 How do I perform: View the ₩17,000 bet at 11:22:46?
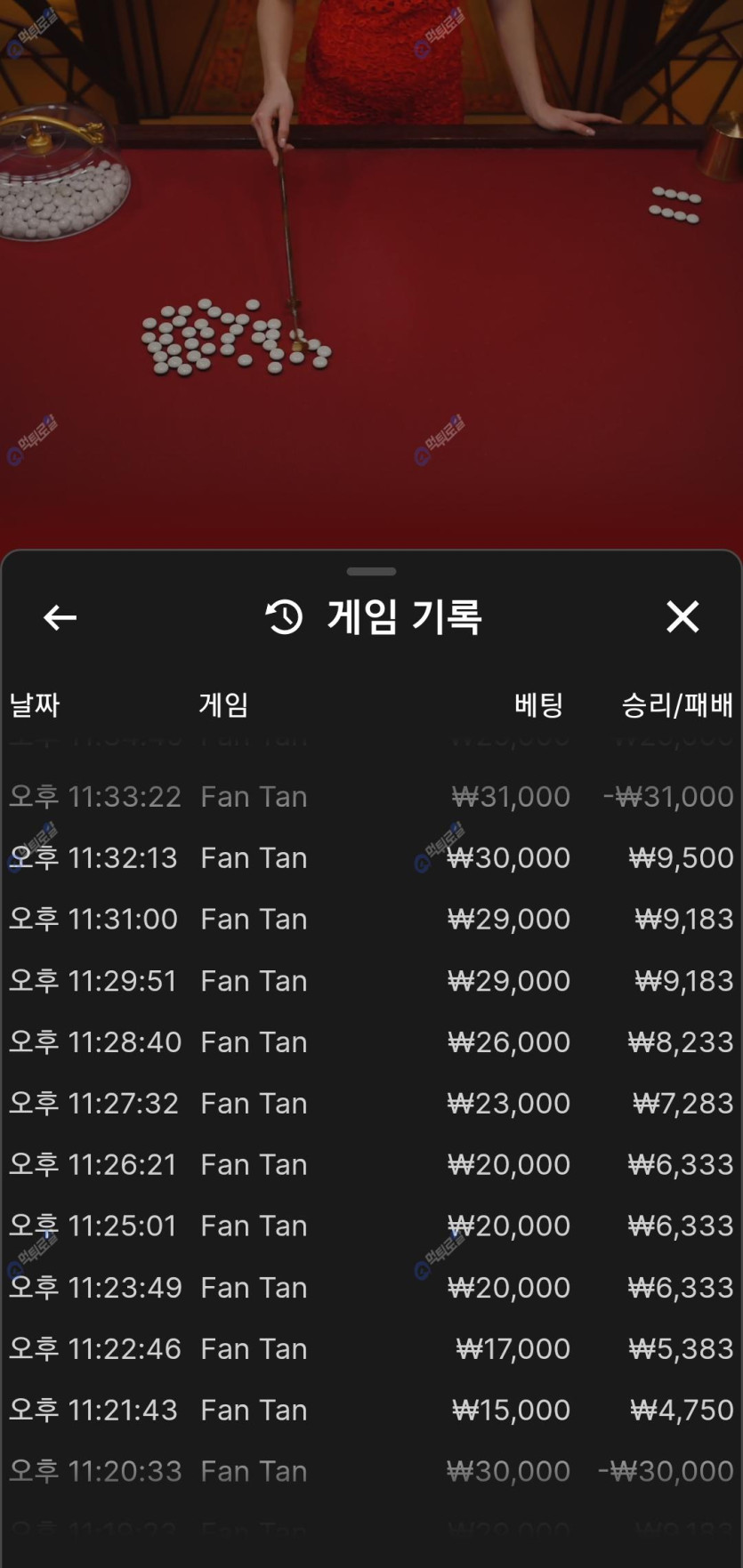pyautogui.click(x=371, y=1348)
